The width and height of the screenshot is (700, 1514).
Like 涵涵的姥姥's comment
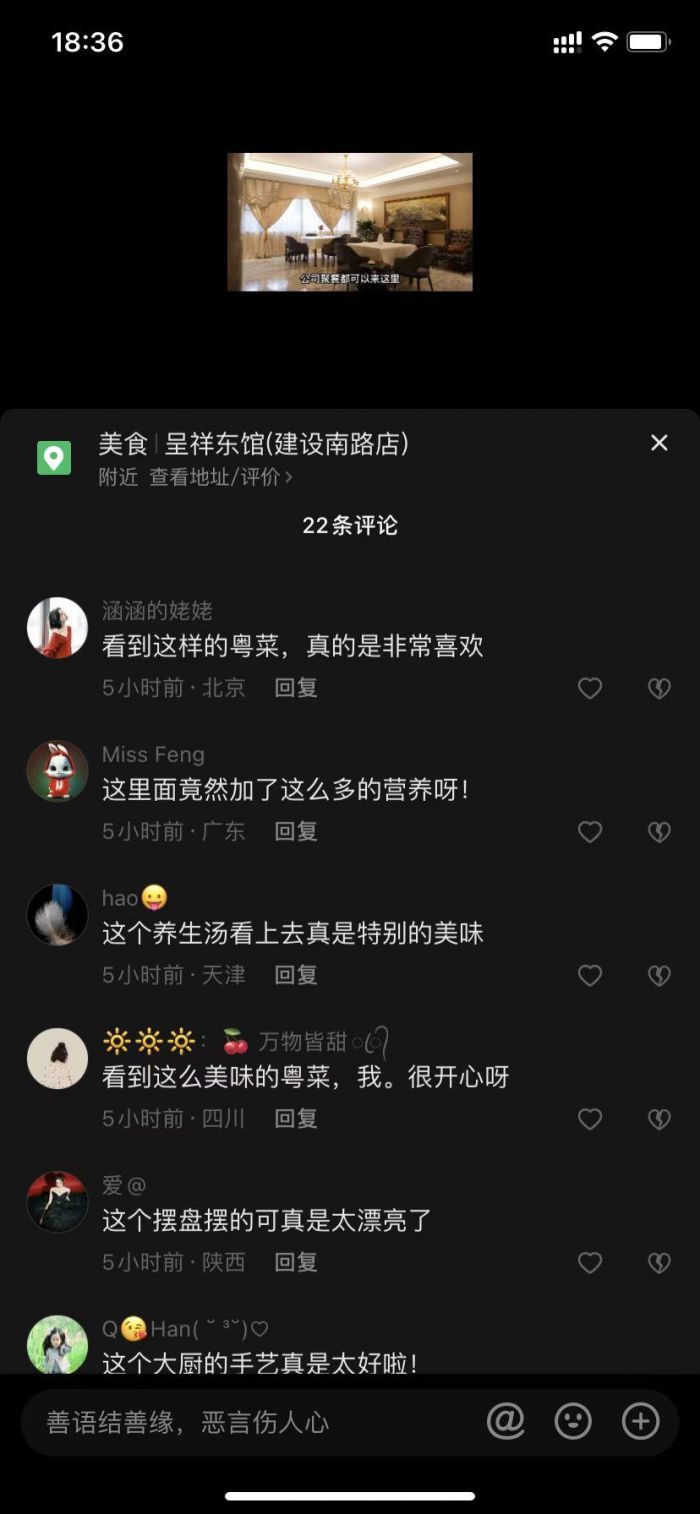click(590, 688)
